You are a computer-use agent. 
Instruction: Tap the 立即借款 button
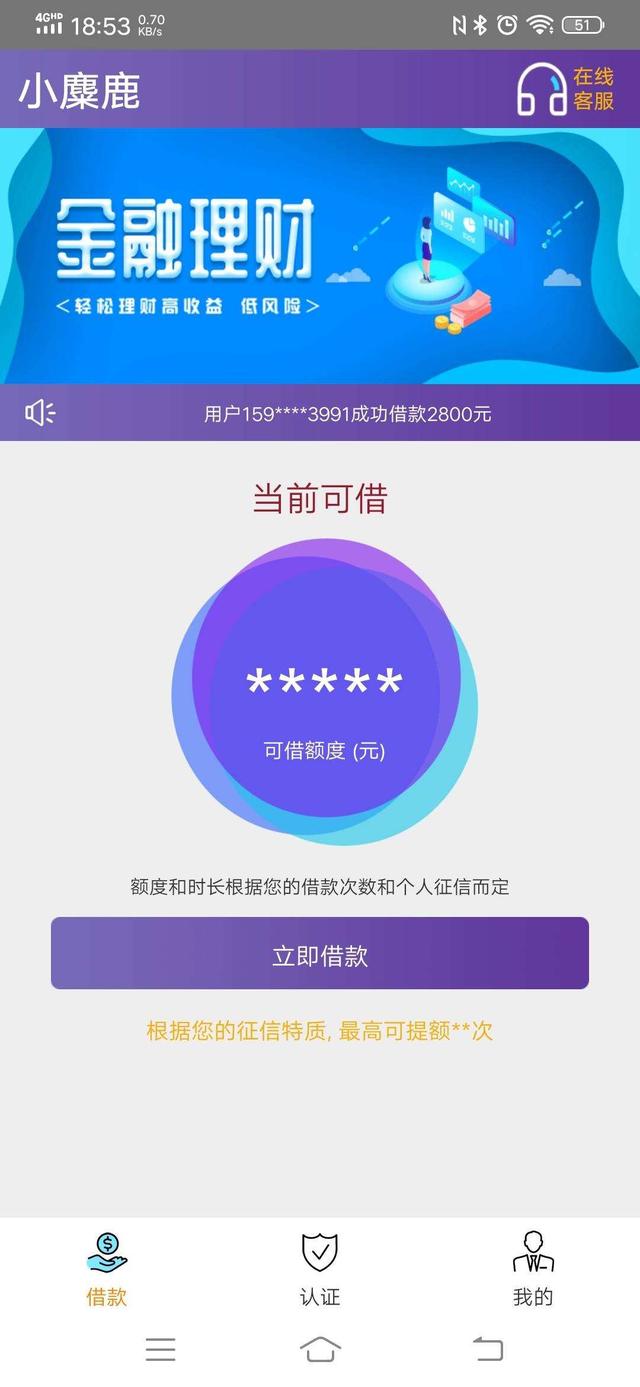(x=320, y=954)
